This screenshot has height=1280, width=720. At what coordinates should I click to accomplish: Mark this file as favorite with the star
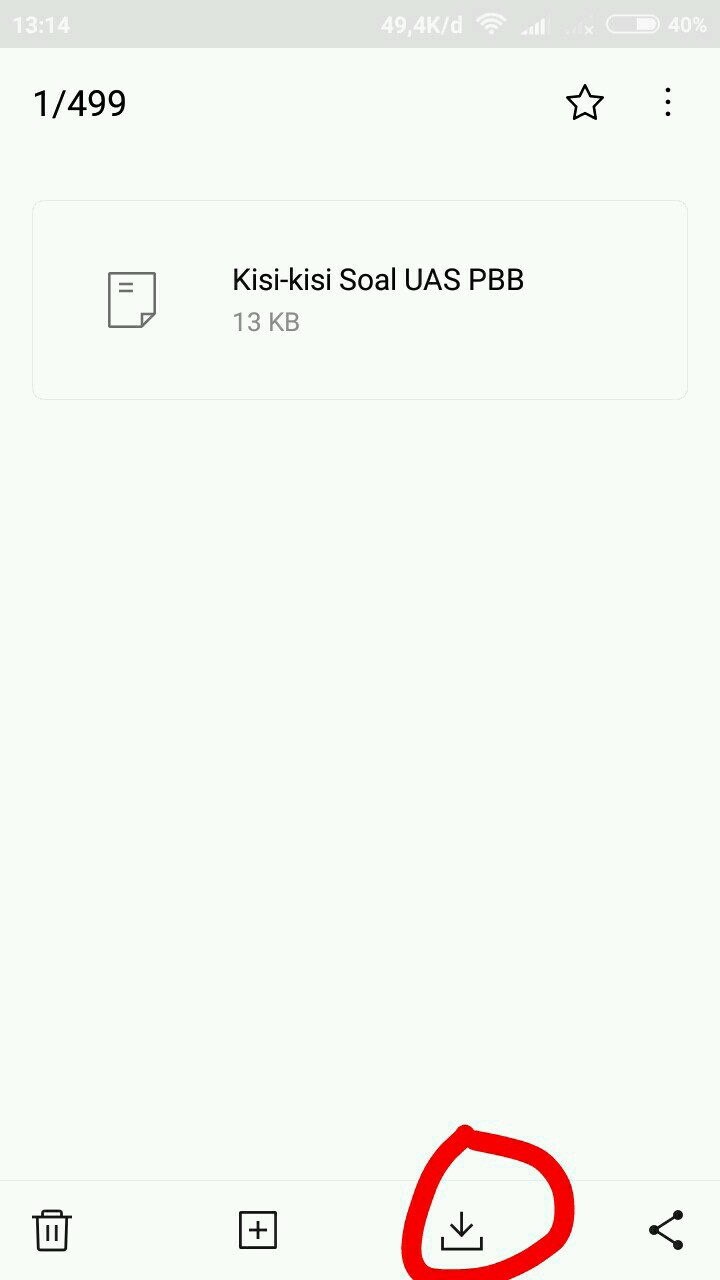(585, 103)
